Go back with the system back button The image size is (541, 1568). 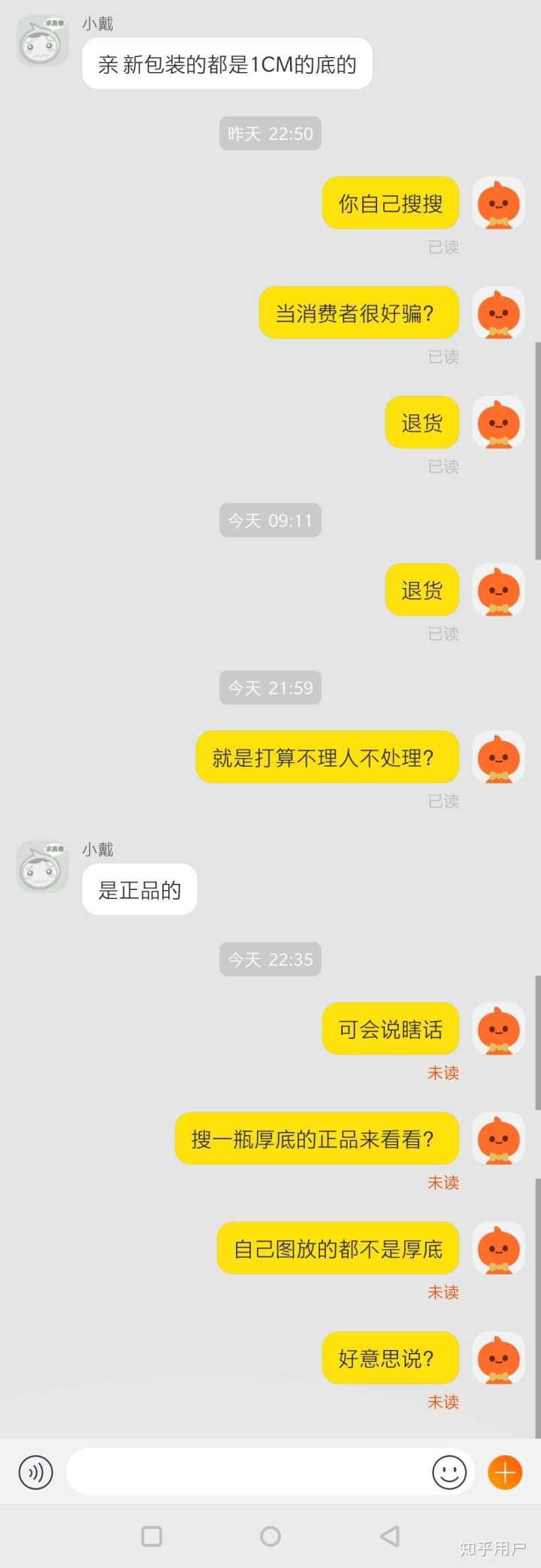pyautogui.click(x=389, y=1536)
